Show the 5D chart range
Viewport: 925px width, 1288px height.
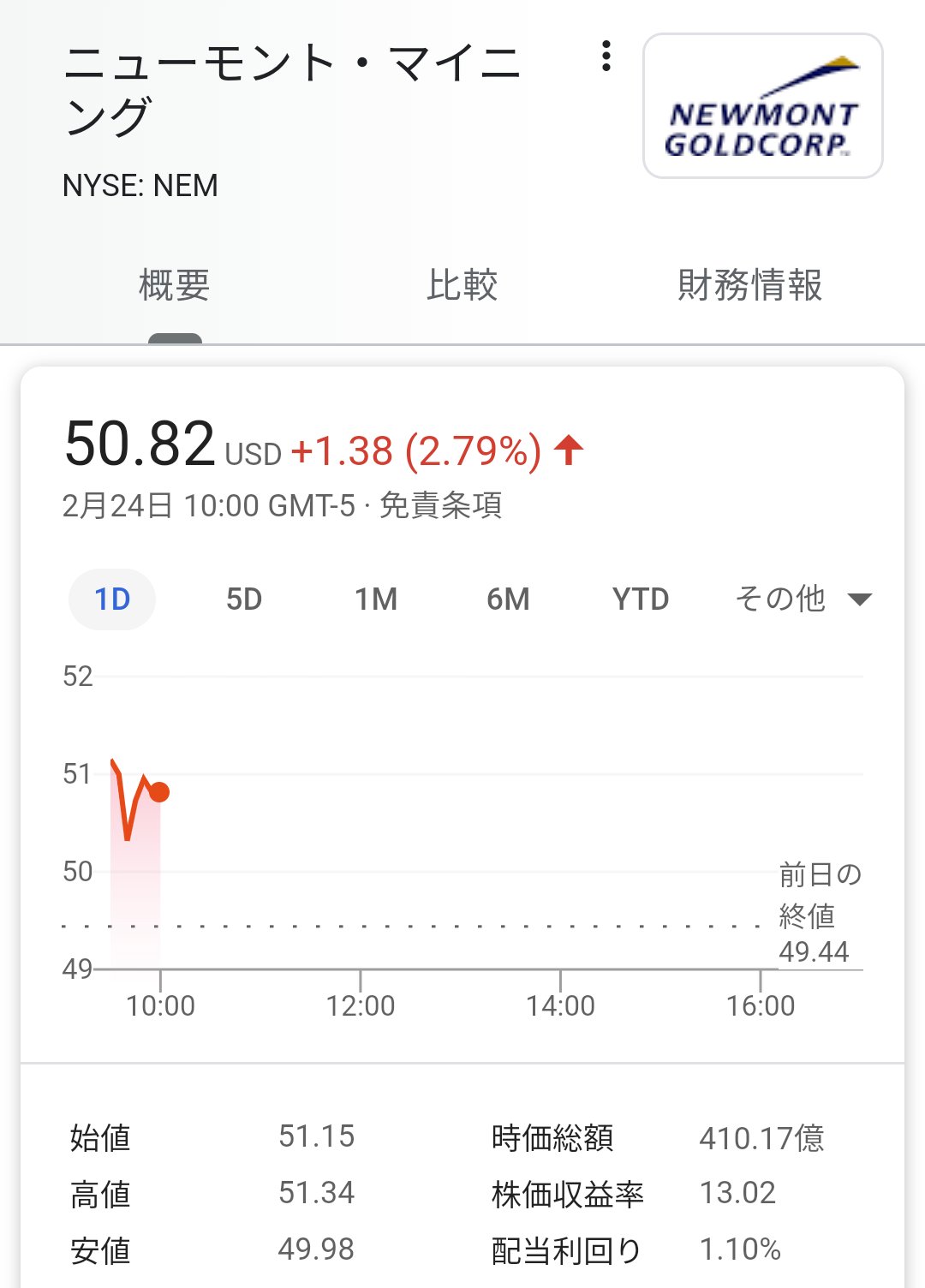pos(244,599)
